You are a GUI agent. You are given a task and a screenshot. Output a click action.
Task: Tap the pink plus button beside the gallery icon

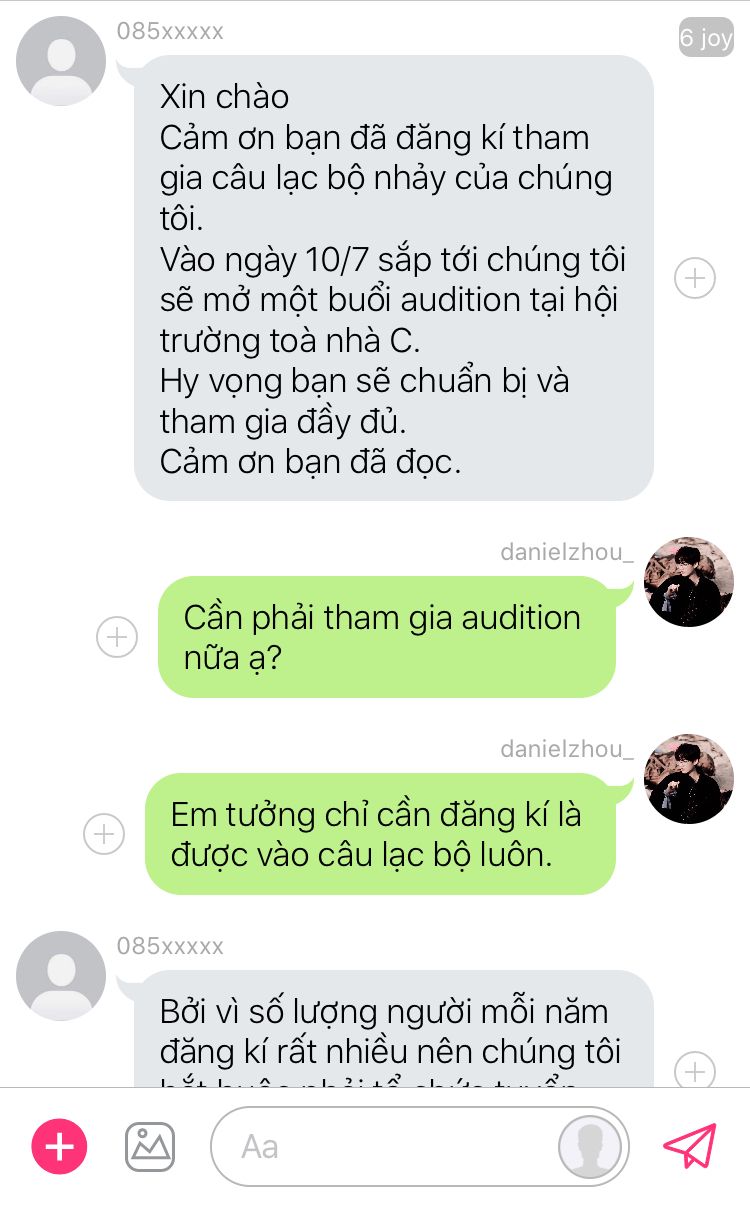pos(60,1146)
